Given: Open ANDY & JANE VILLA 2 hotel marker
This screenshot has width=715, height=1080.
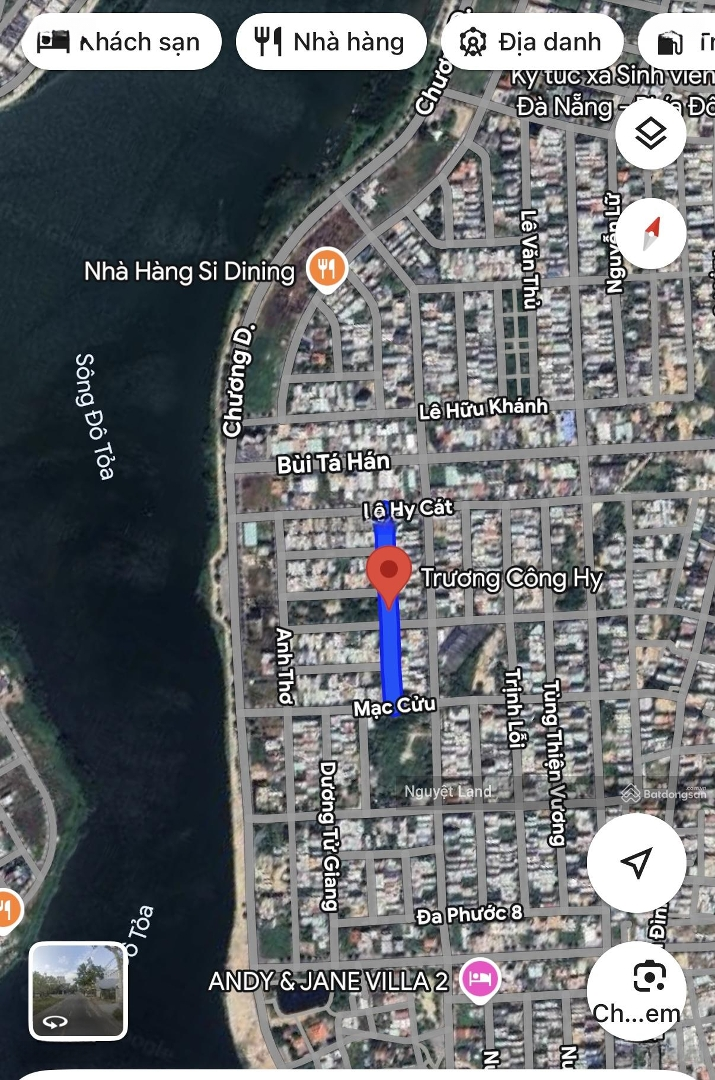Looking at the screenshot, I should tap(480, 979).
